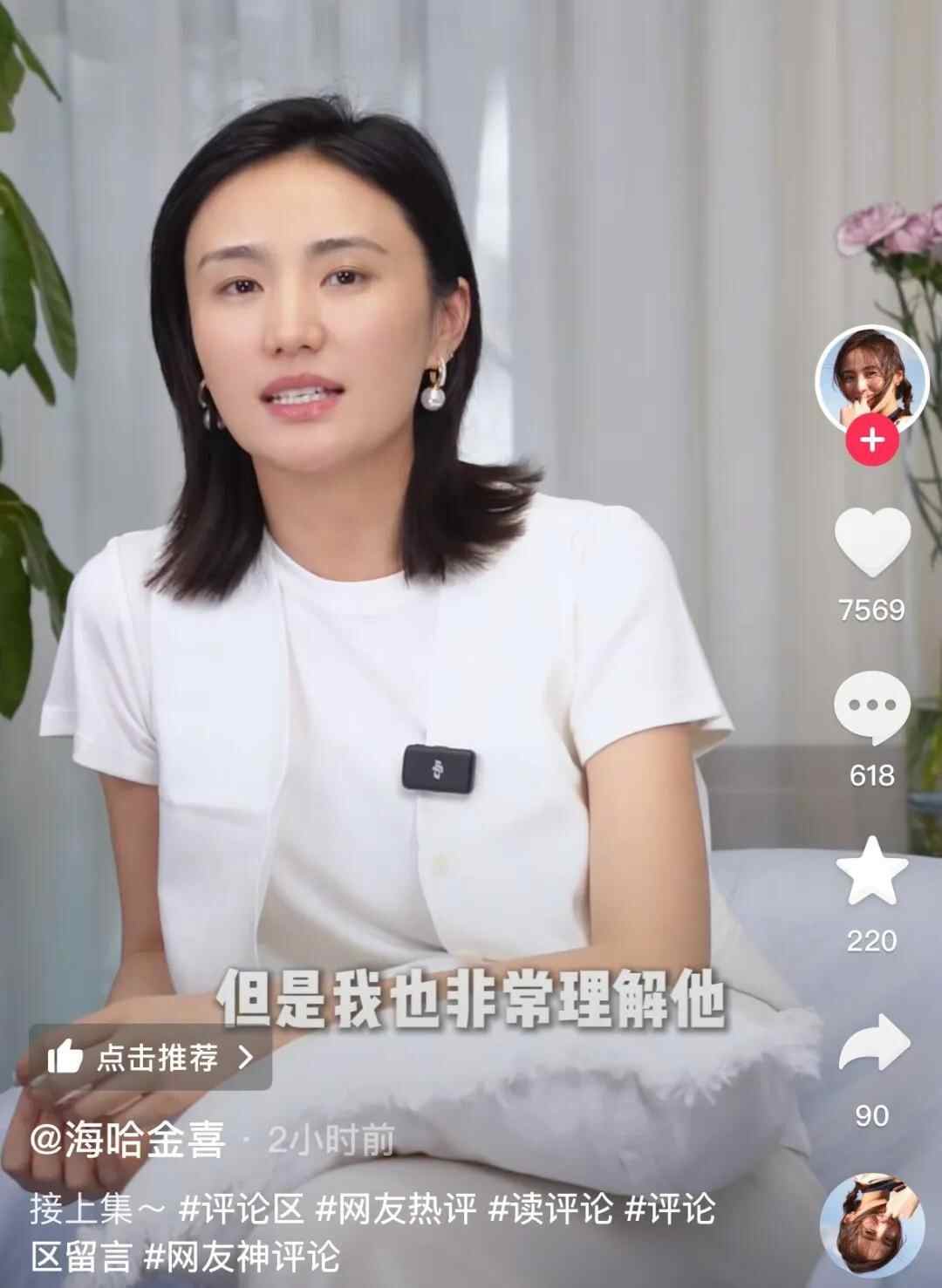This screenshot has height=1288, width=942.
Task: Like this video with the heart icon
Action: click(x=872, y=542)
